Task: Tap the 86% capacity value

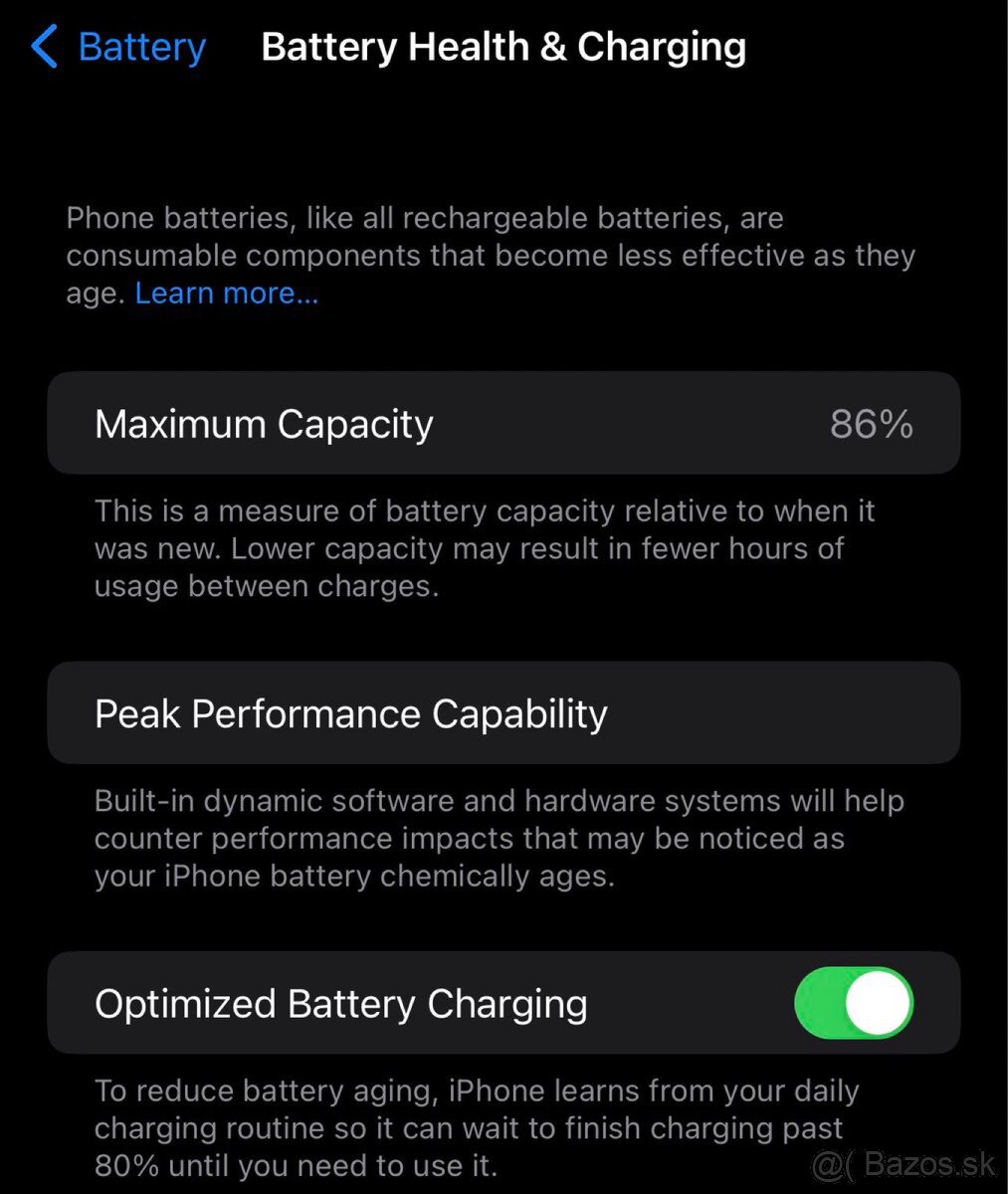Action: click(872, 424)
